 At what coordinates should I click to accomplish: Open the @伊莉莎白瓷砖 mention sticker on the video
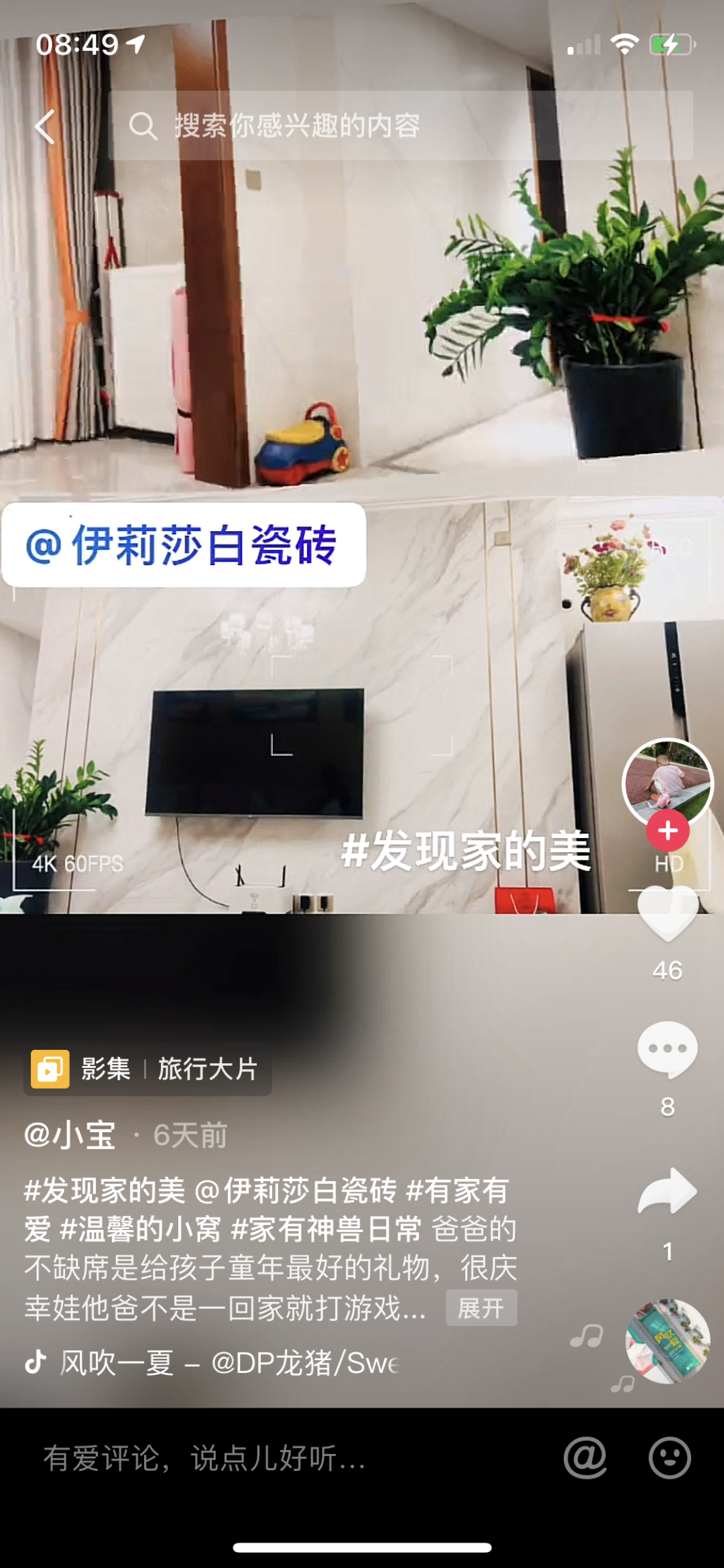coord(183,545)
